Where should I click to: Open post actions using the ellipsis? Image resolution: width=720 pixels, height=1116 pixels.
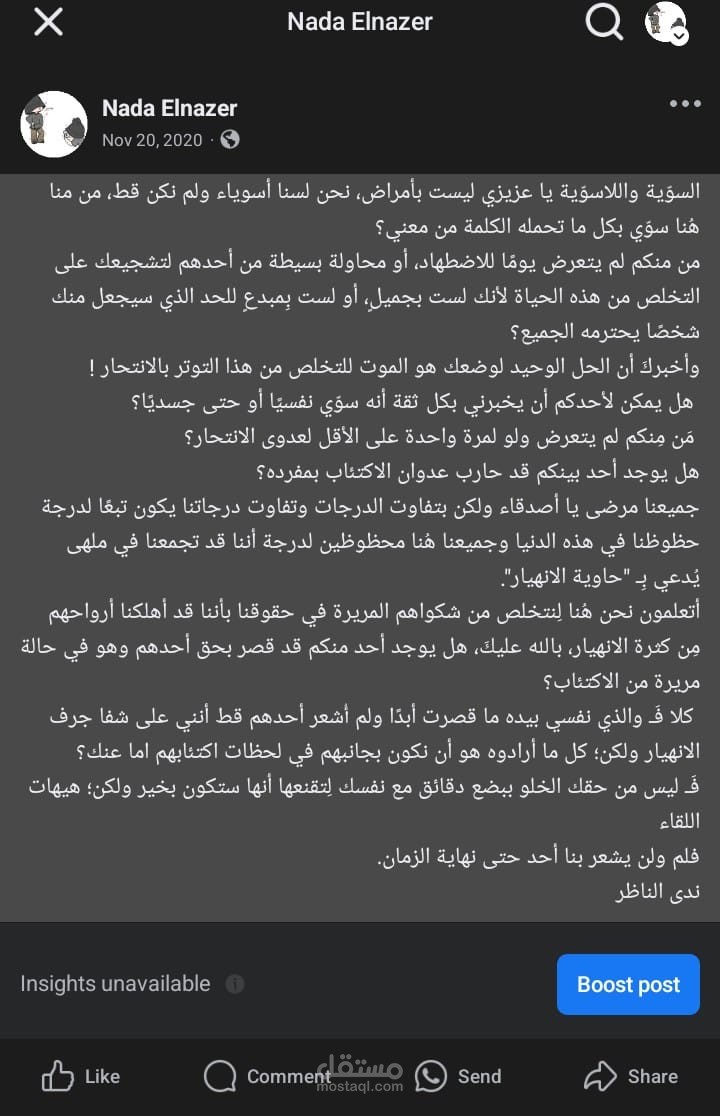[x=684, y=103]
